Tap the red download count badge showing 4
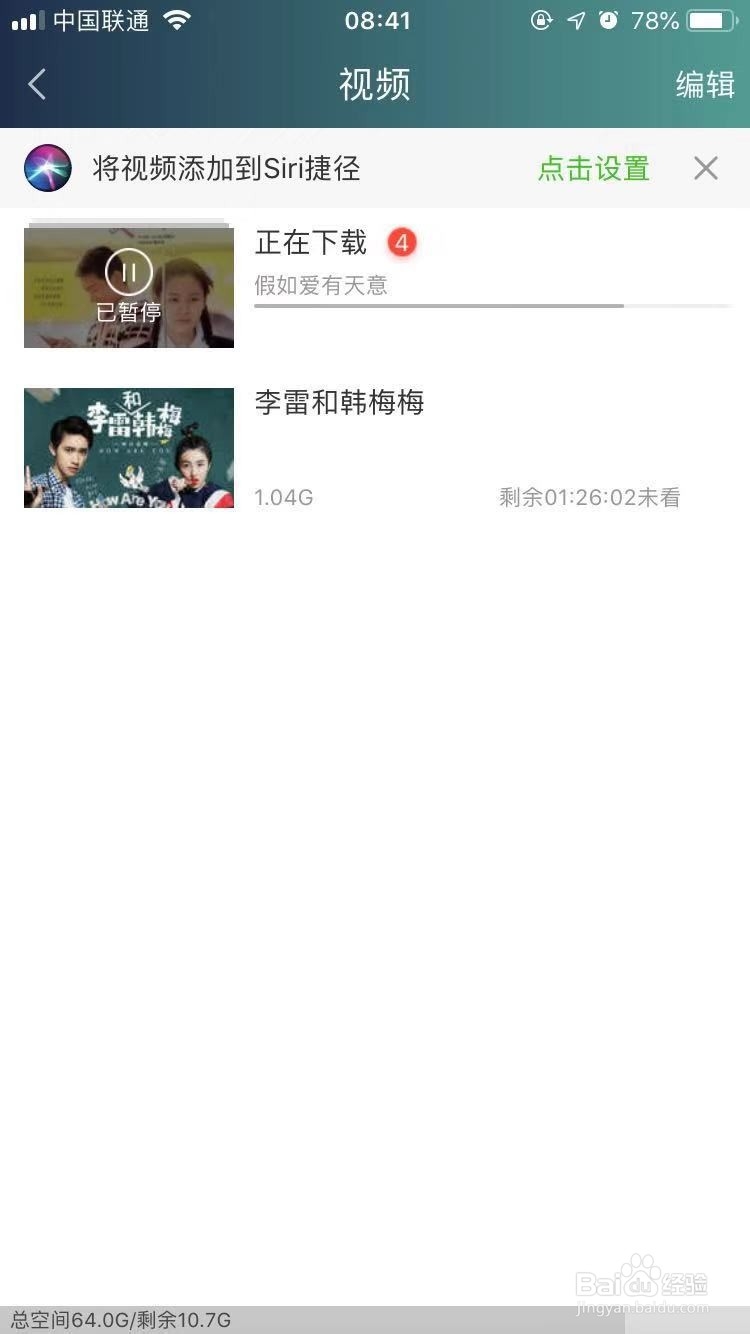The image size is (750, 1334). click(x=402, y=241)
